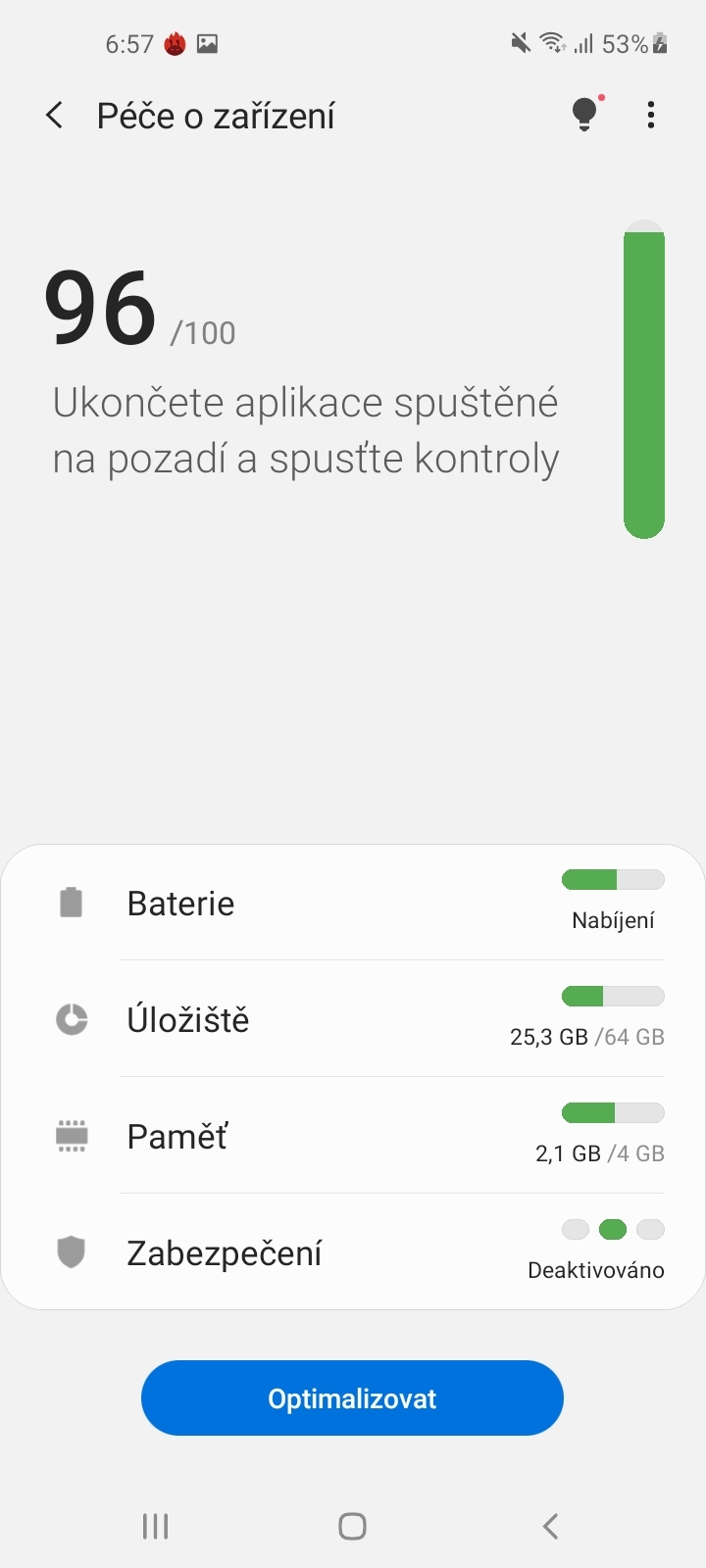
Task: Tap the memory usage progress bar
Action: 612,1112
